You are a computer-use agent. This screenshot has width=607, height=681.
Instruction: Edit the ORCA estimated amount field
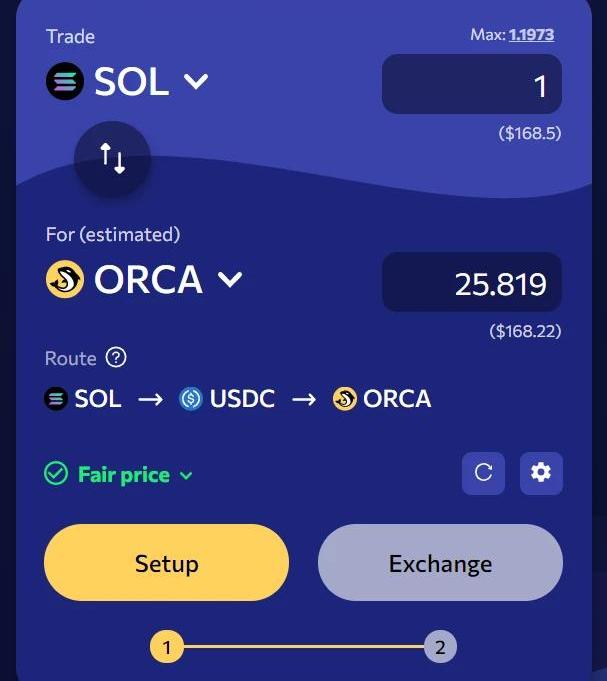click(472, 283)
